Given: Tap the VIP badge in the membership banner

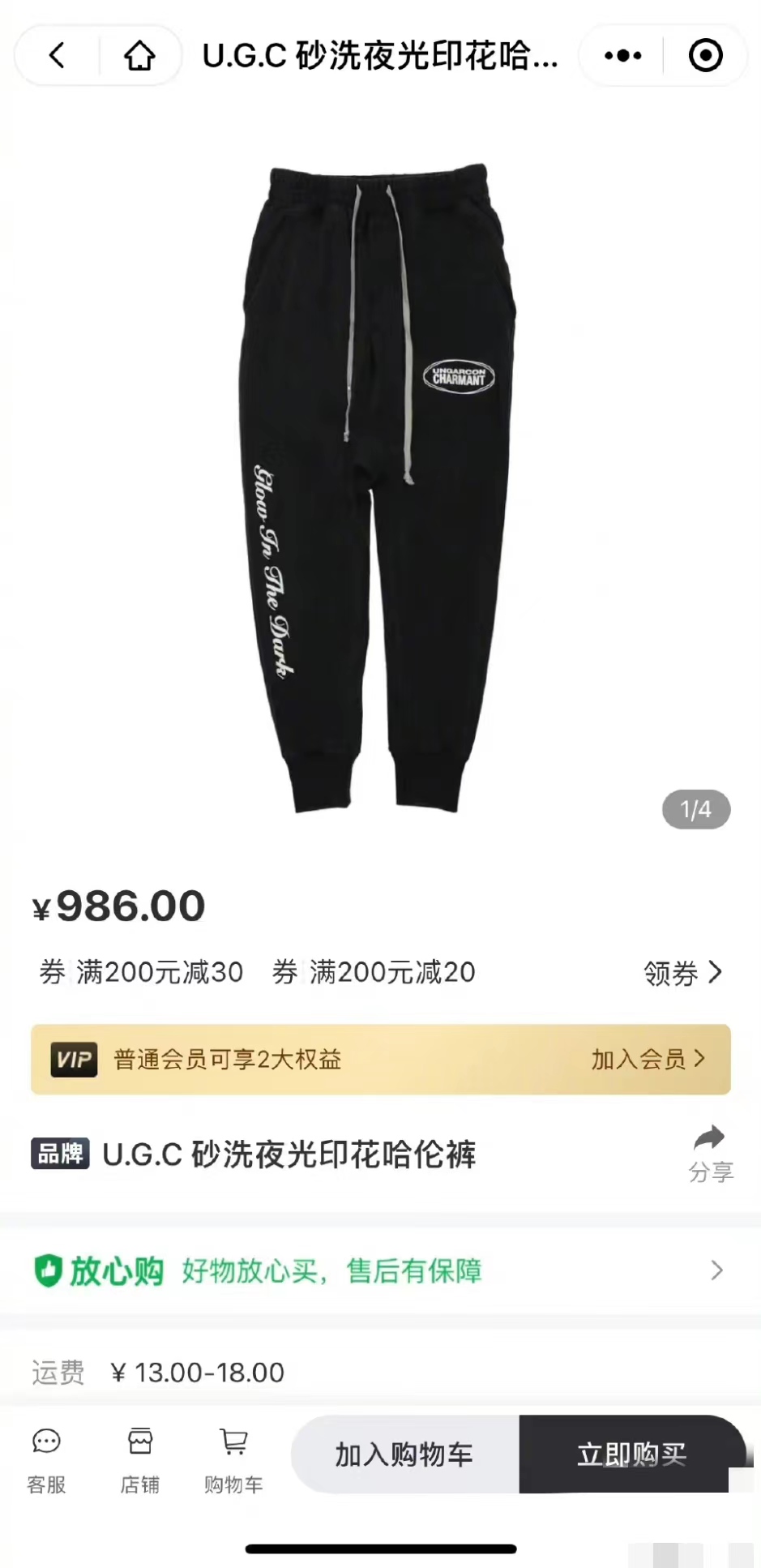Looking at the screenshot, I should pos(74,1059).
